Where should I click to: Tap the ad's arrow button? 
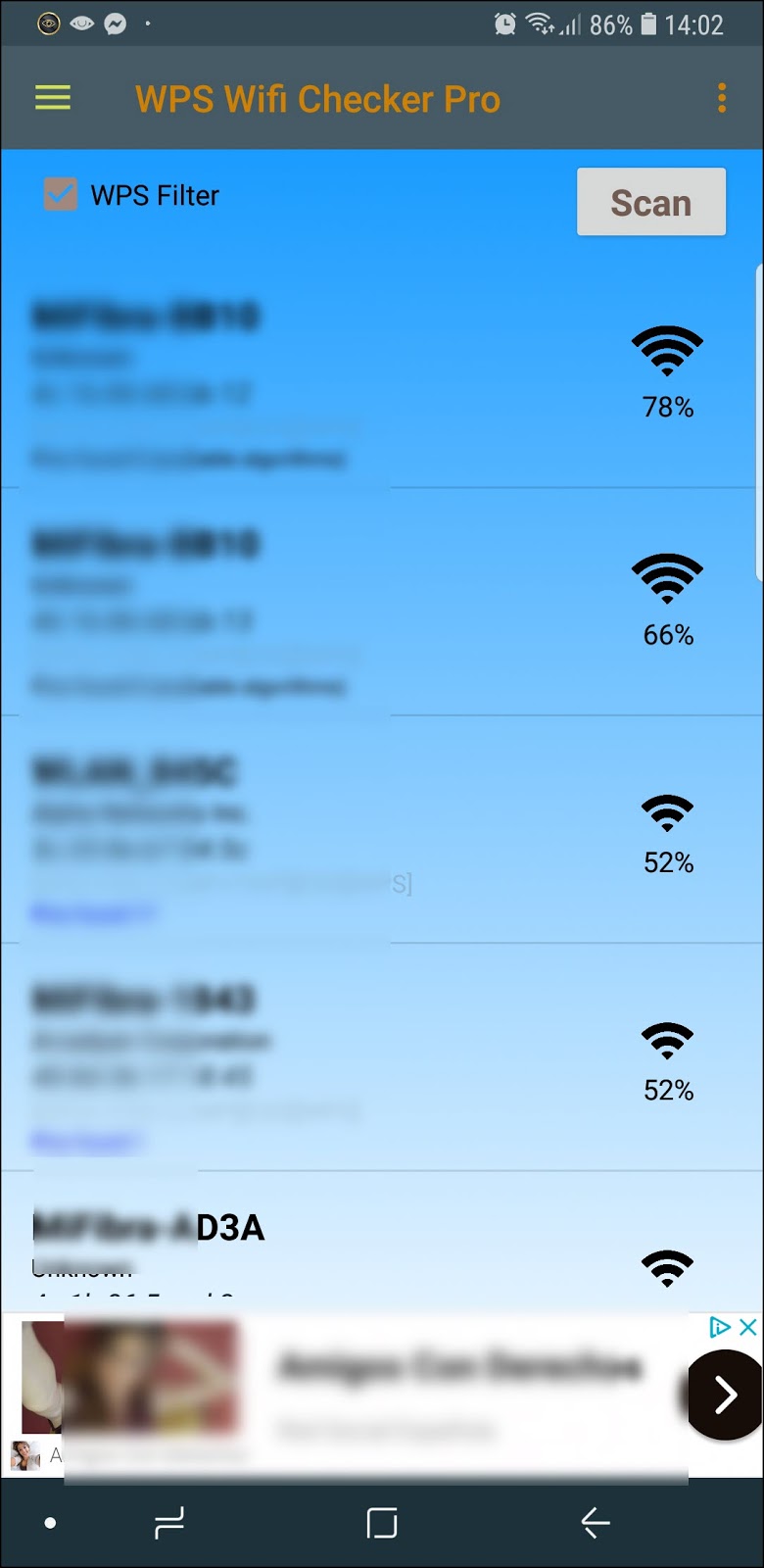click(725, 1395)
